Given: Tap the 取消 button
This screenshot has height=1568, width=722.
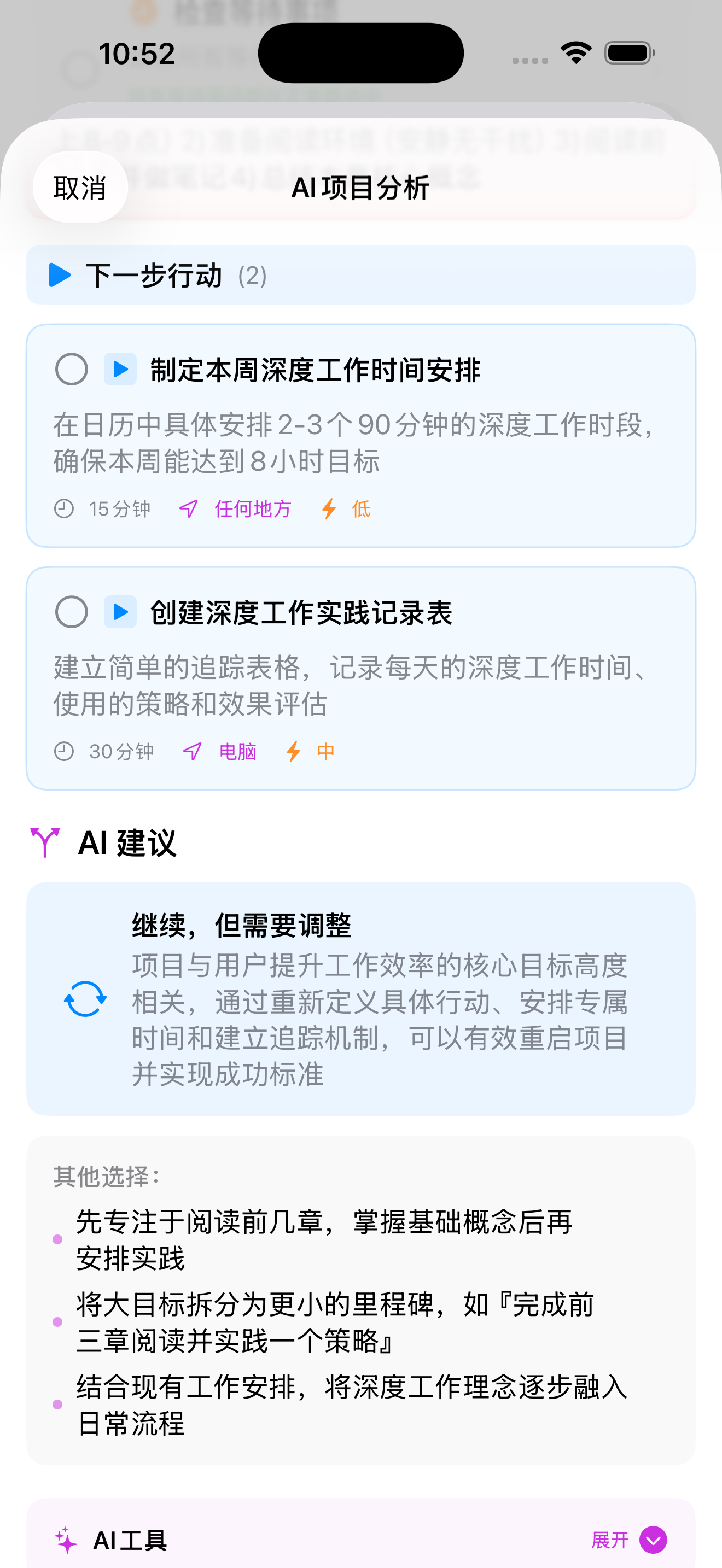Looking at the screenshot, I should click(x=80, y=189).
